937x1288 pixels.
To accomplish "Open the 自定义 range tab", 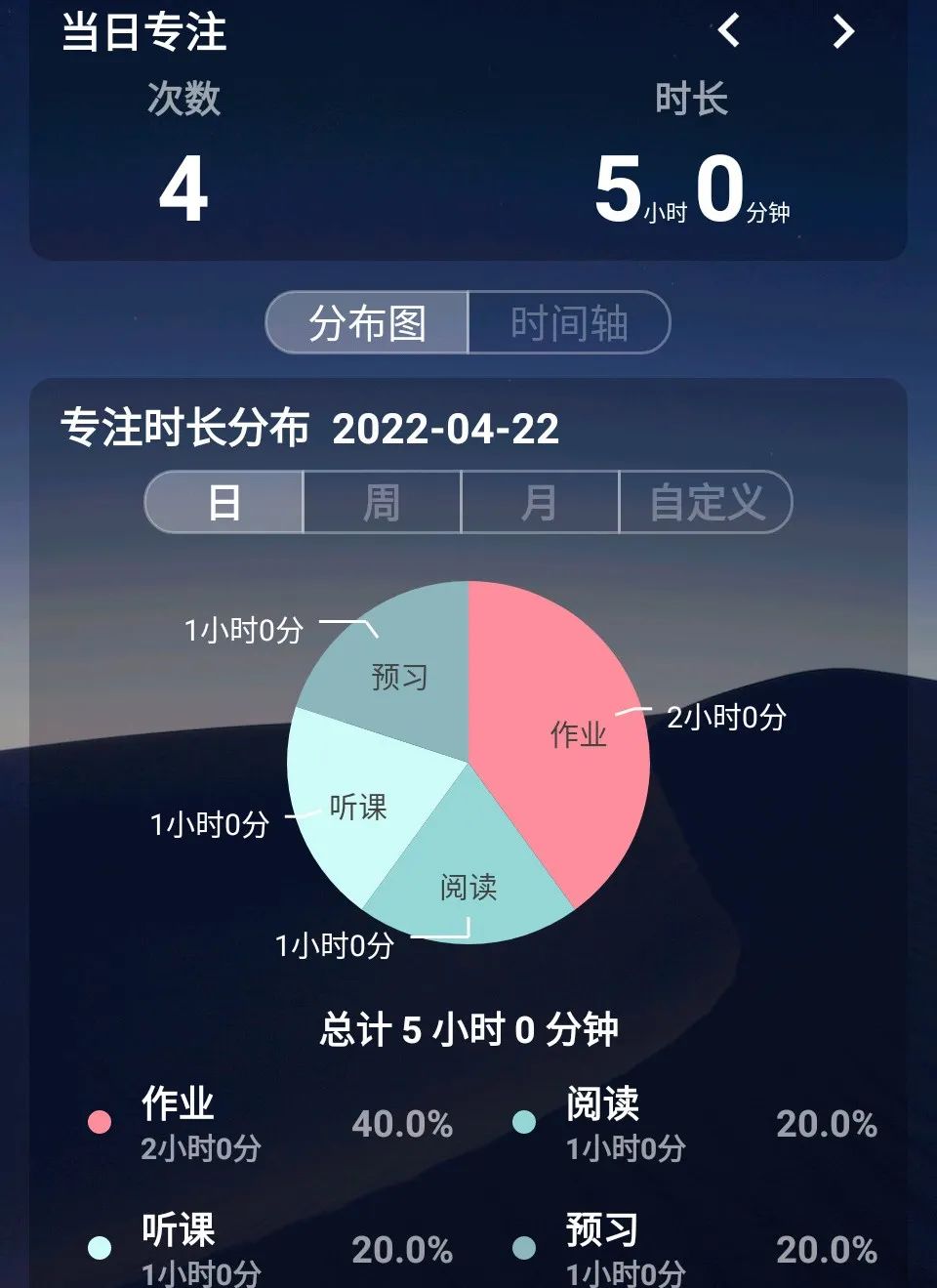I will click(x=706, y=502).
